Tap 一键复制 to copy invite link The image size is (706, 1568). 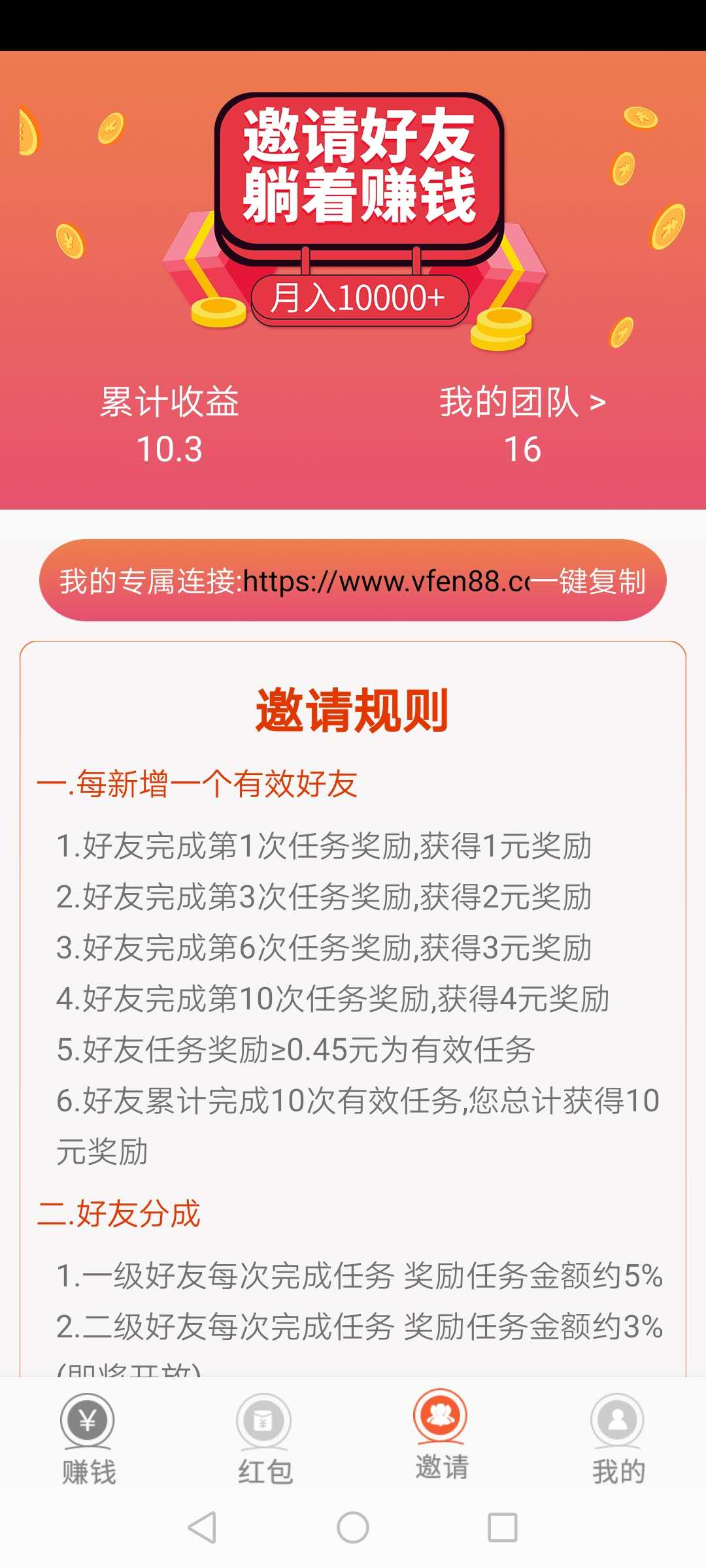(x=590, y=581)
